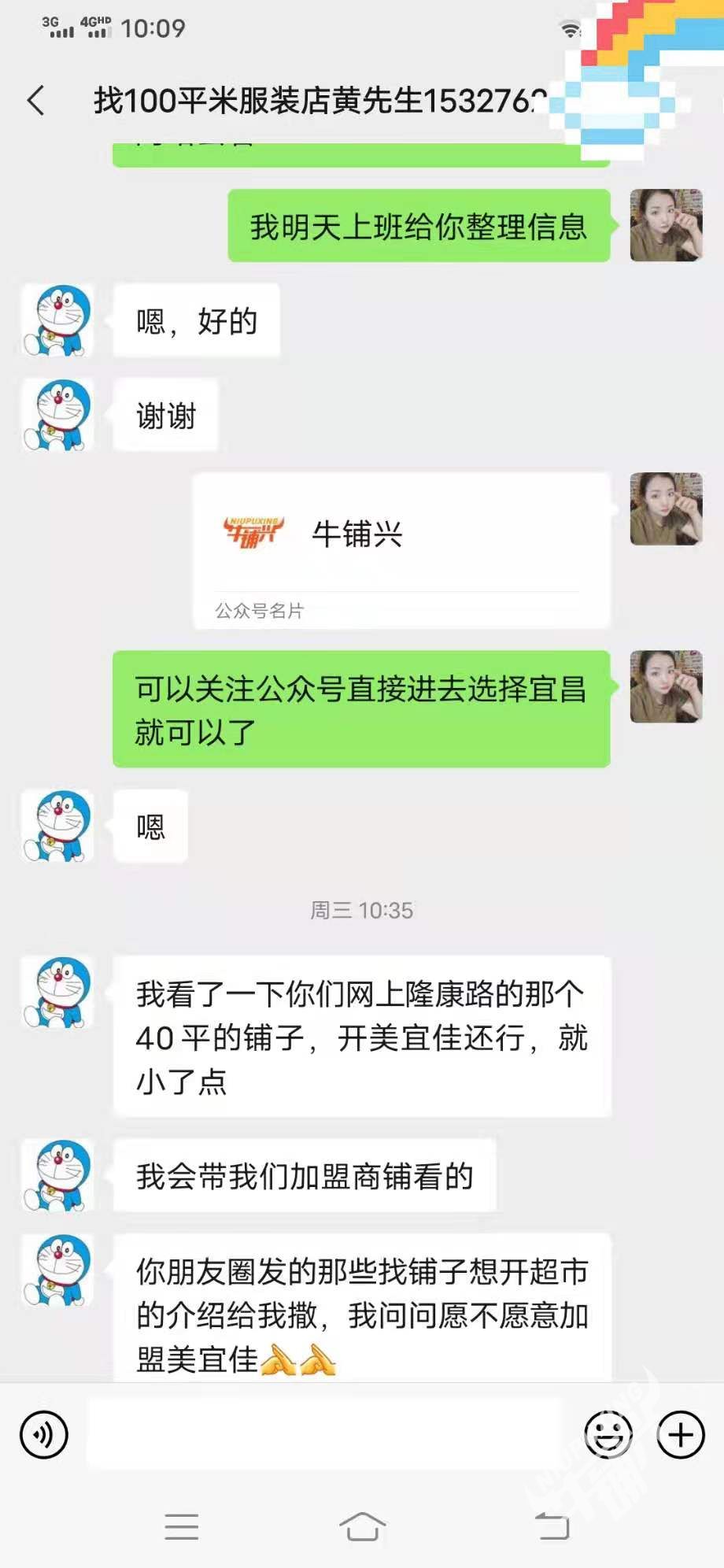Go back from this chat

pyautogui.click(x=36, y=101)
